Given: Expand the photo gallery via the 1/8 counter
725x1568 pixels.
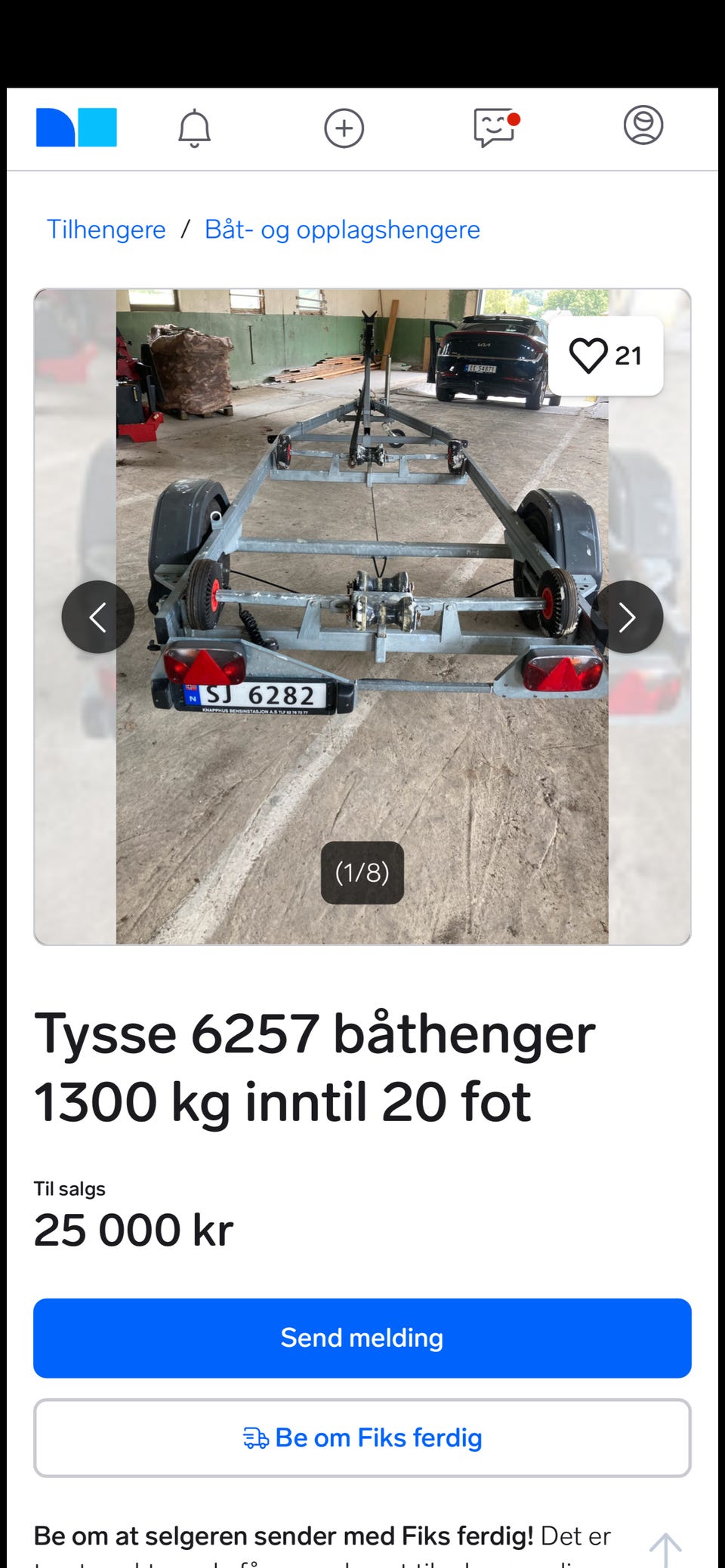Looking at the screenshot, I should (362, 873).
